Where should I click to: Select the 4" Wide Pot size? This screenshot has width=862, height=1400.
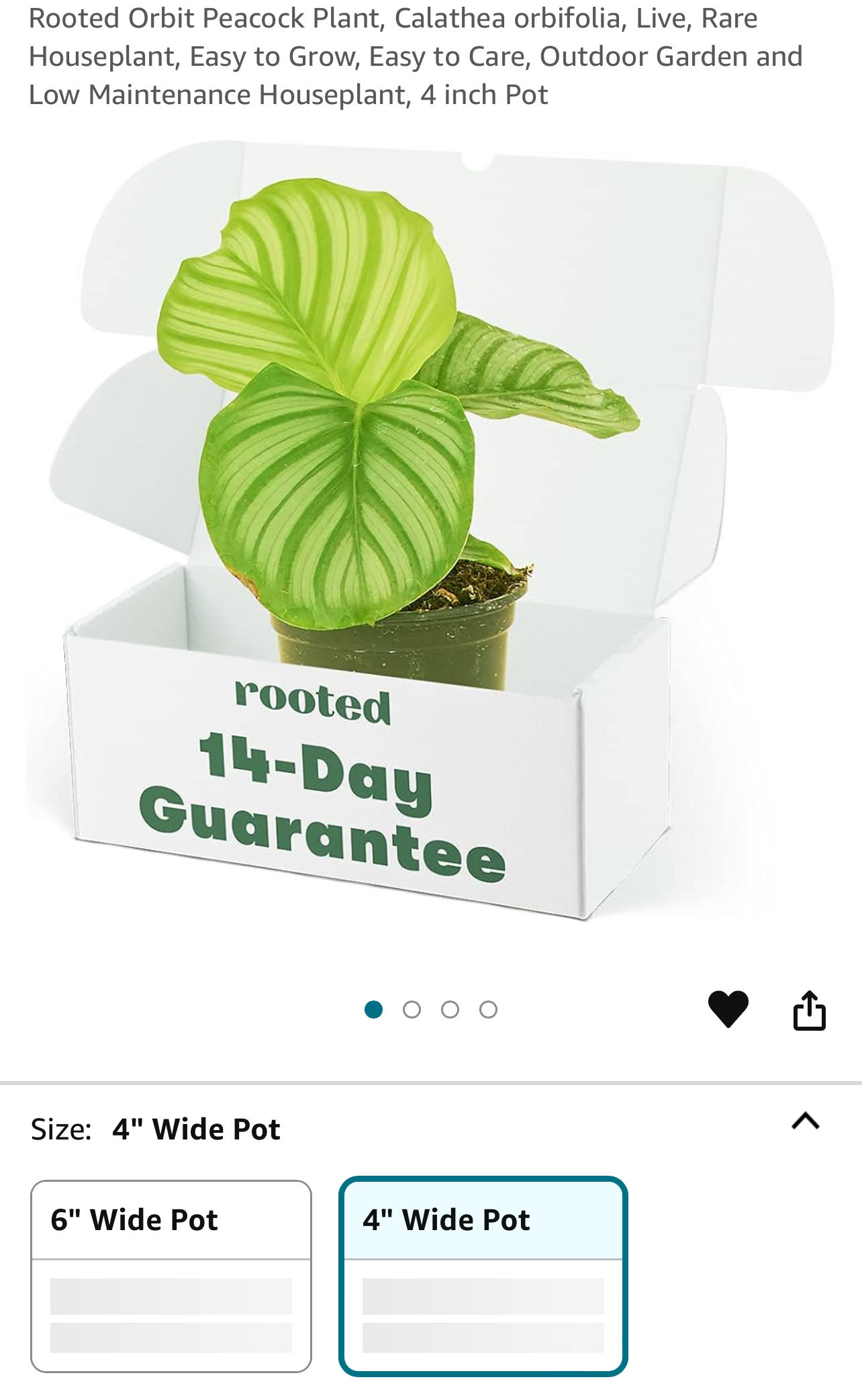click(x=483, y=1275)
